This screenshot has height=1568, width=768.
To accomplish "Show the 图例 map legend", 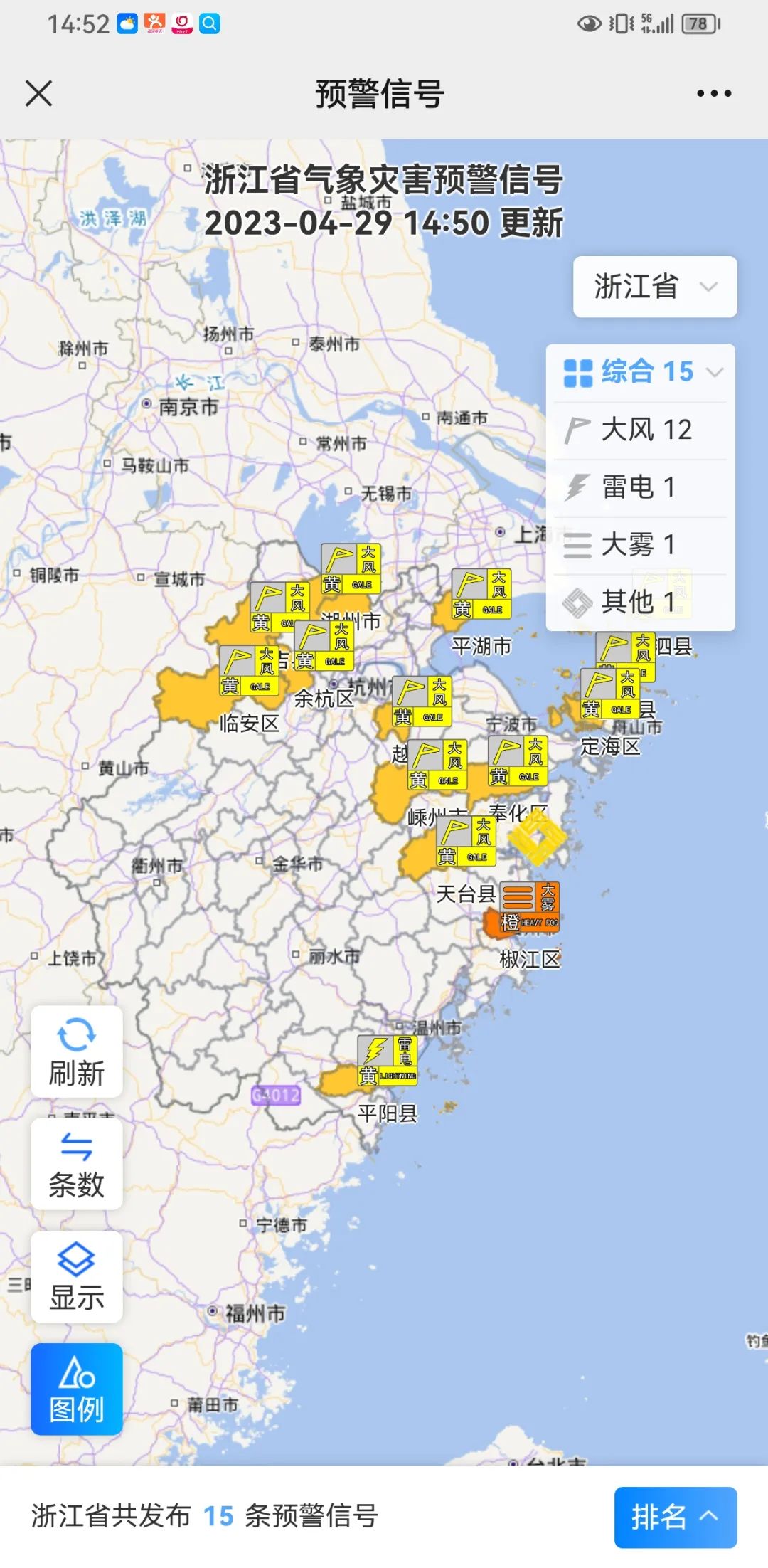I will tap(77, 1389).
